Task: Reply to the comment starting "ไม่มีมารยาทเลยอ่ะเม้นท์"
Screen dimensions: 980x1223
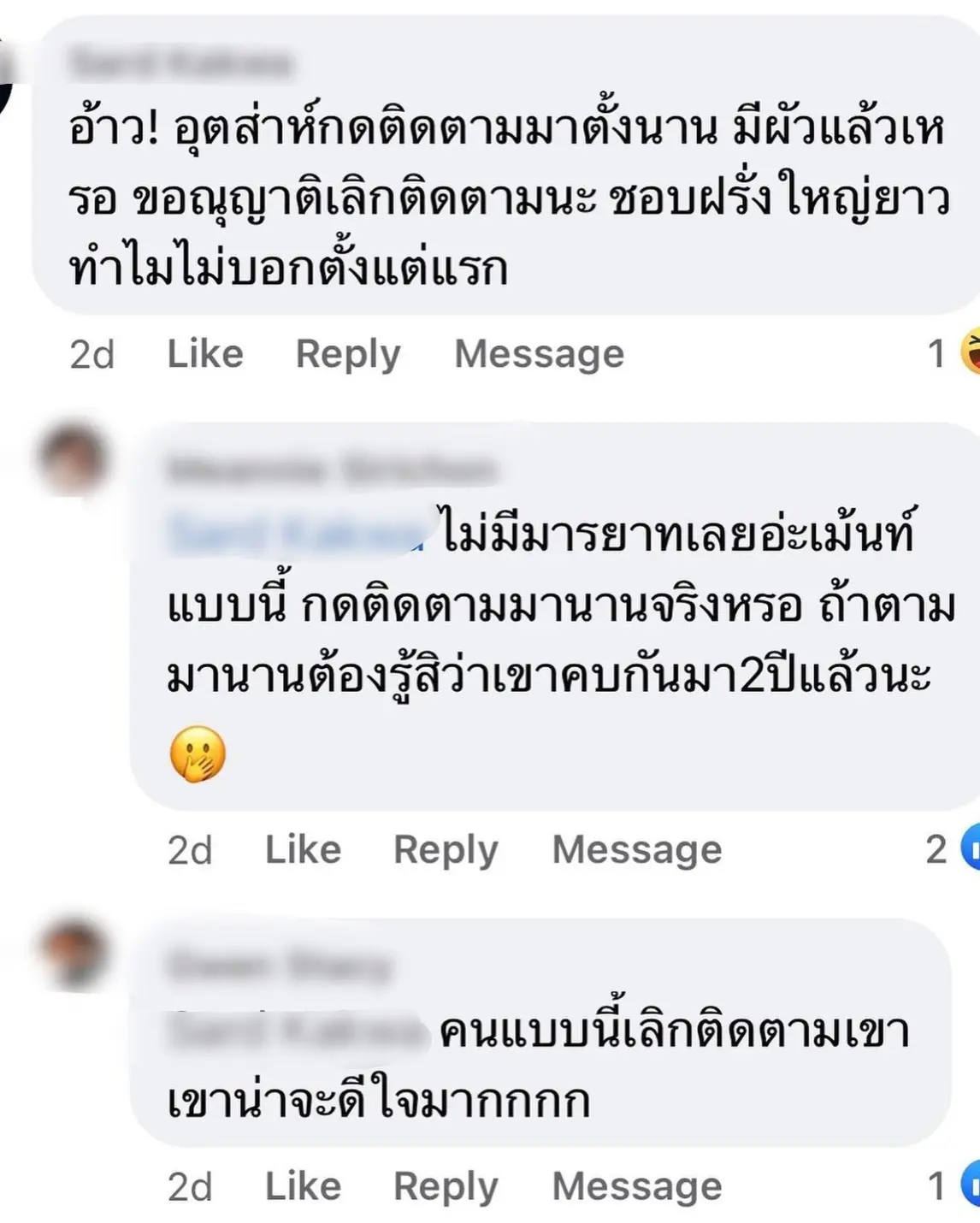Action: [446, 850]
